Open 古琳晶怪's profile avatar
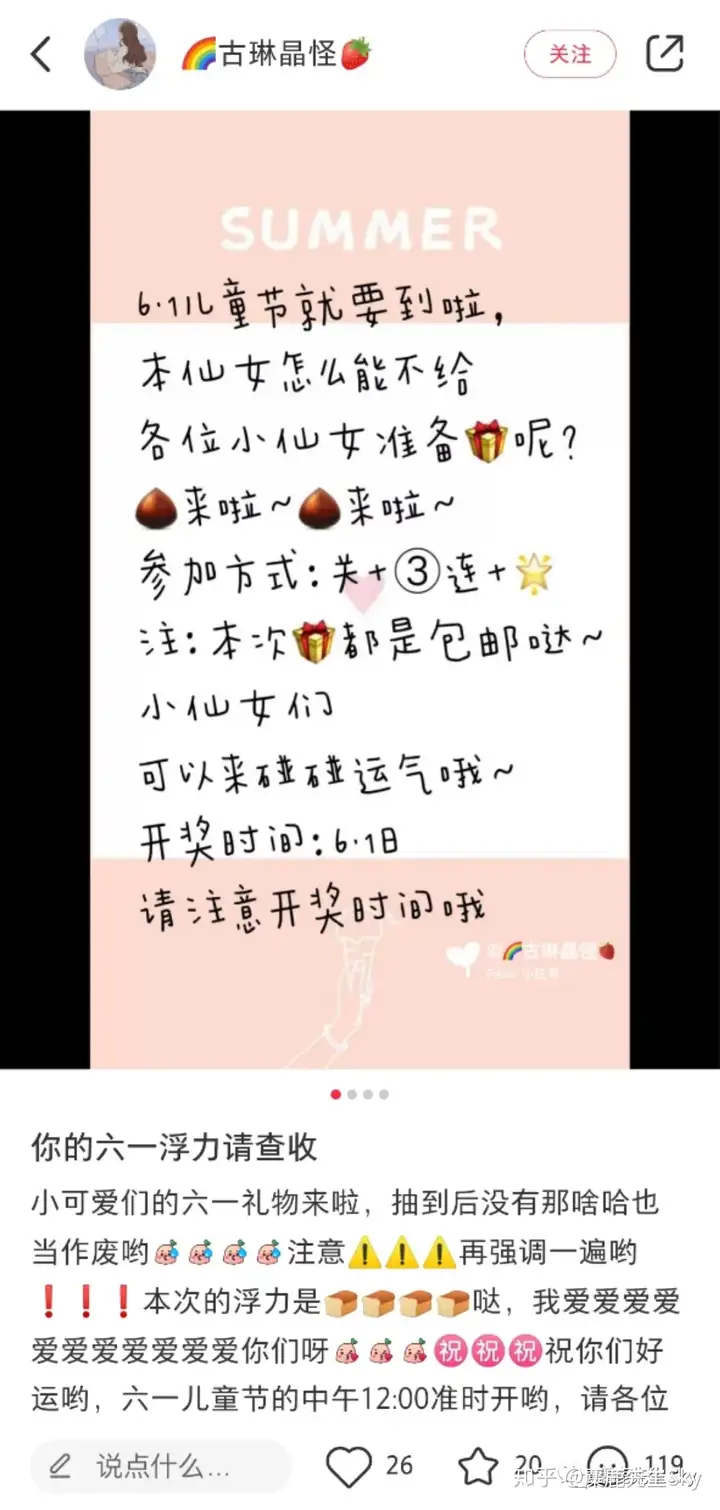Screen dimensions: 720x1510 [119, 54]
